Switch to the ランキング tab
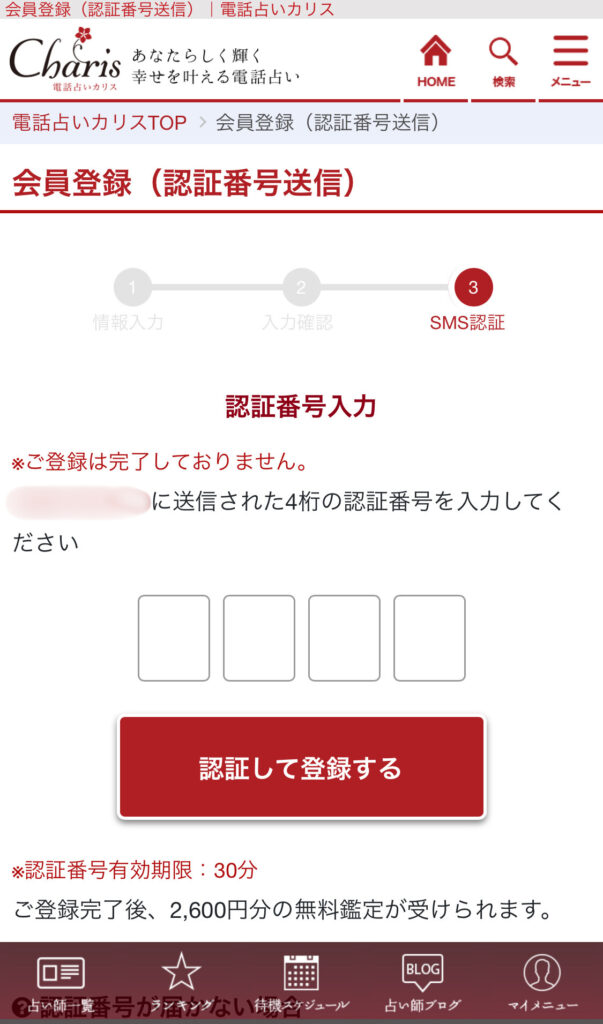 coord(181,982)
